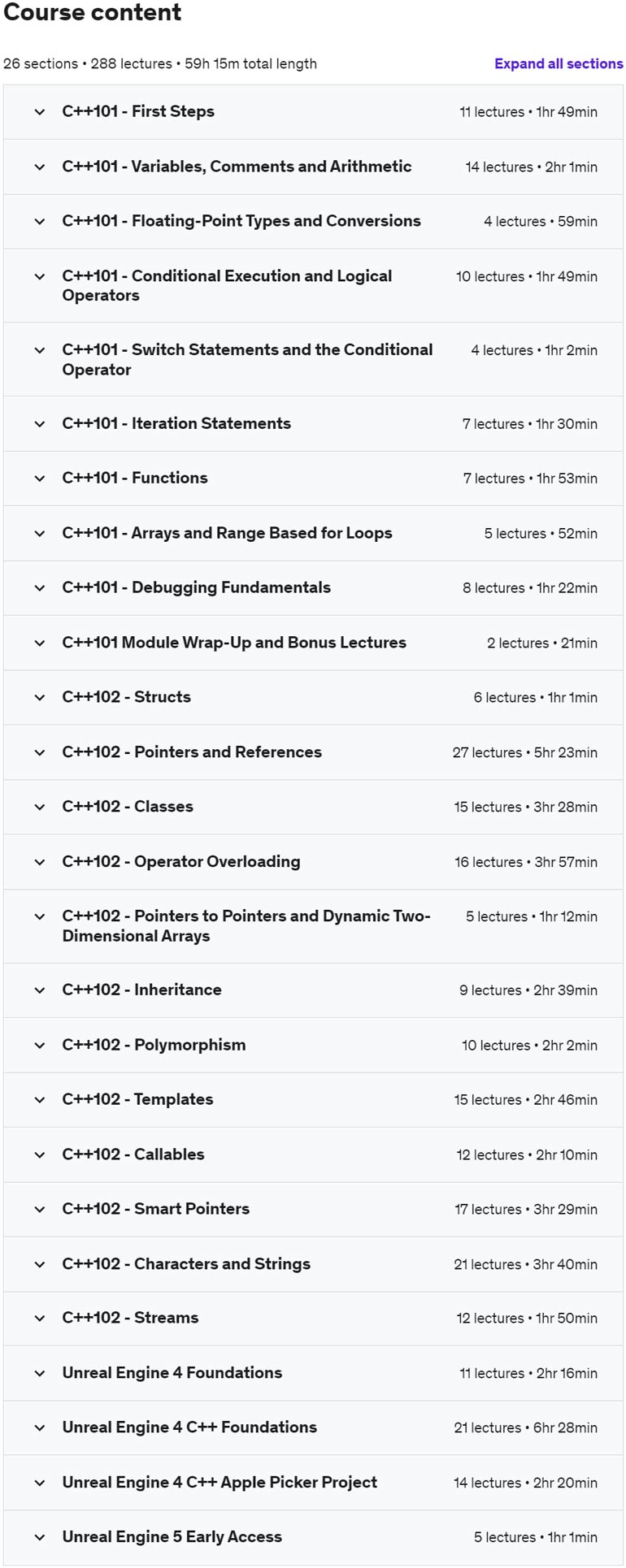This screenshot has width=626, height=1568.
Task: Expand Variables, Comments and Arithmetic section
Action: (x=237, y=167)
